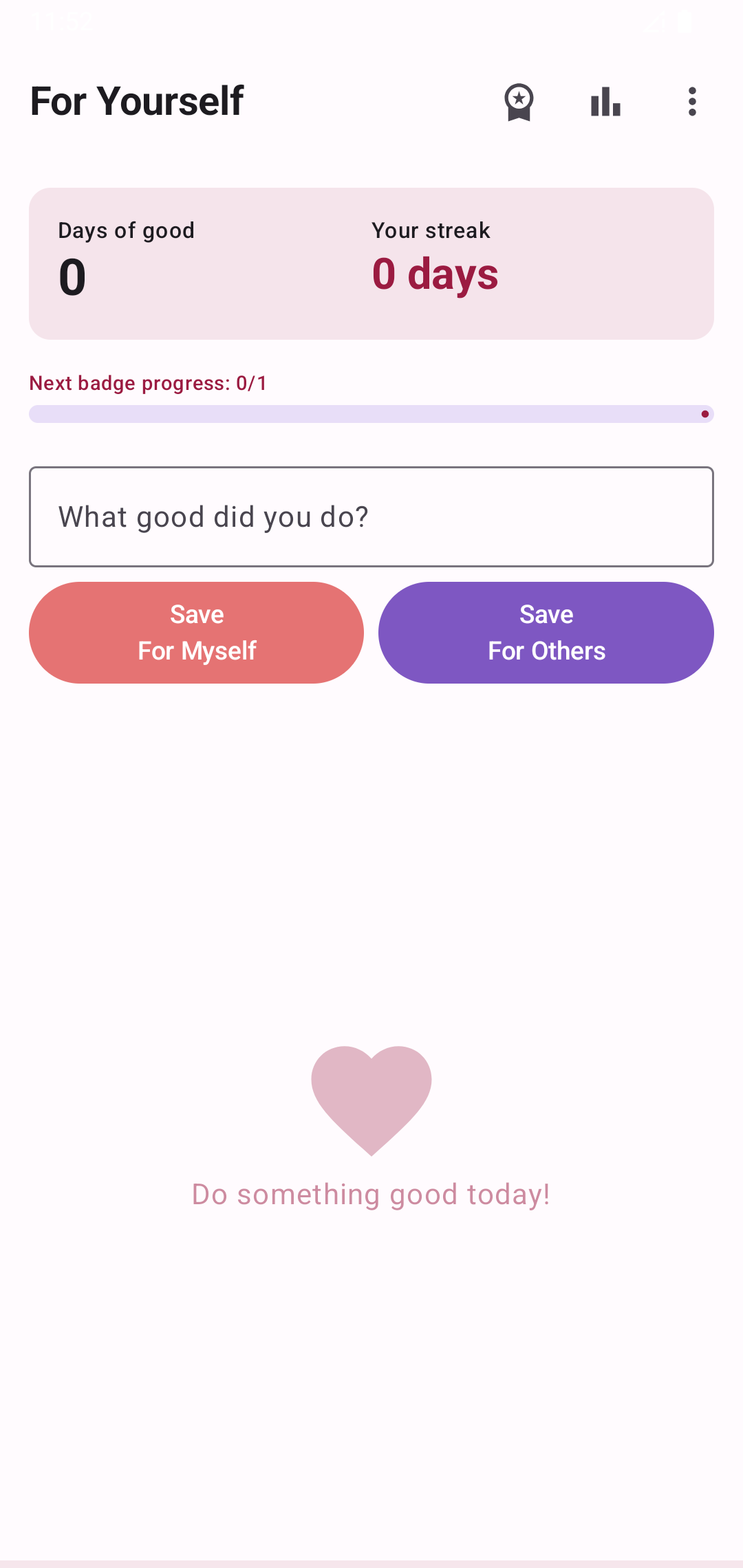Image resolution: width=743 pixels, height=1568 pixels.
Task: Click the large '0' days of good number
Action: [x=72, y=277]
